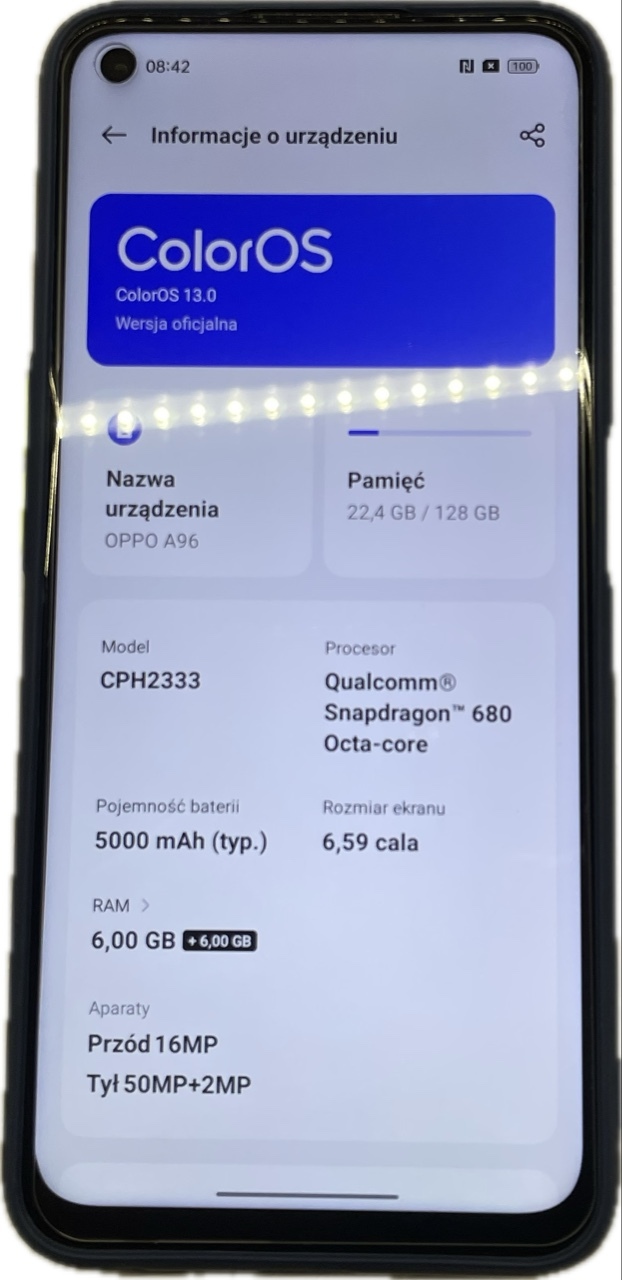Open the Nazwa urządzenia card
The height and width of the screenshot is (1280, 622).
[195, 495]
